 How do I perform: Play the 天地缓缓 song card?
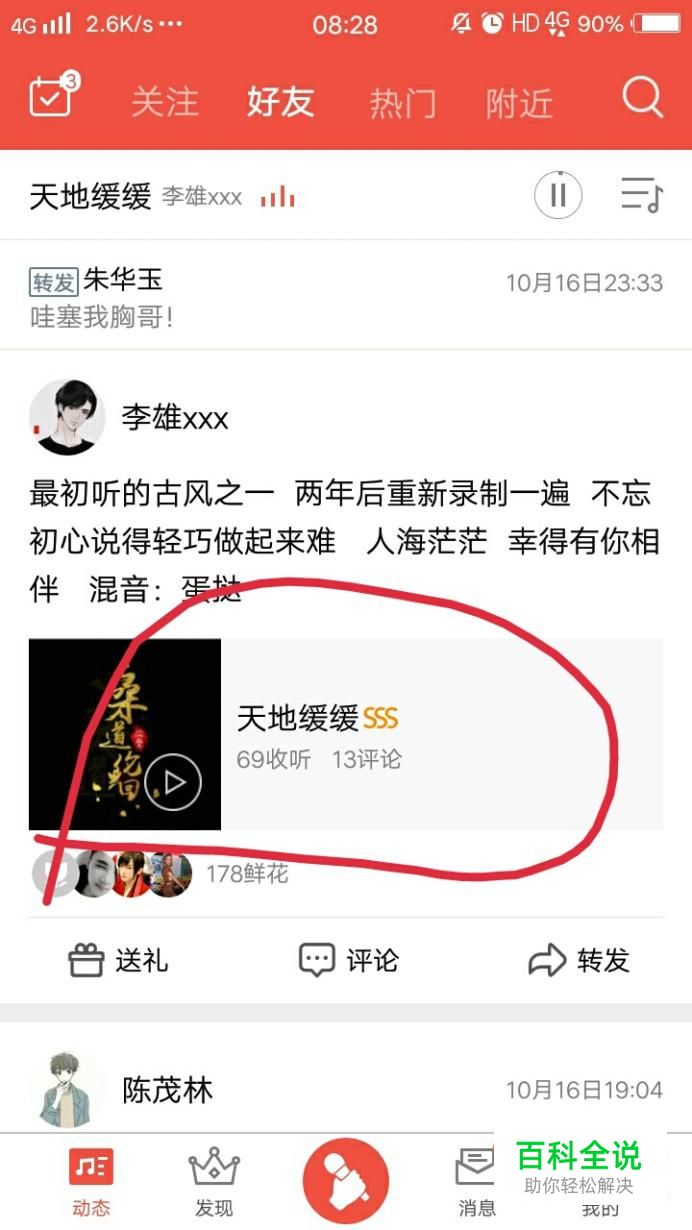click(x=173, y=781)
